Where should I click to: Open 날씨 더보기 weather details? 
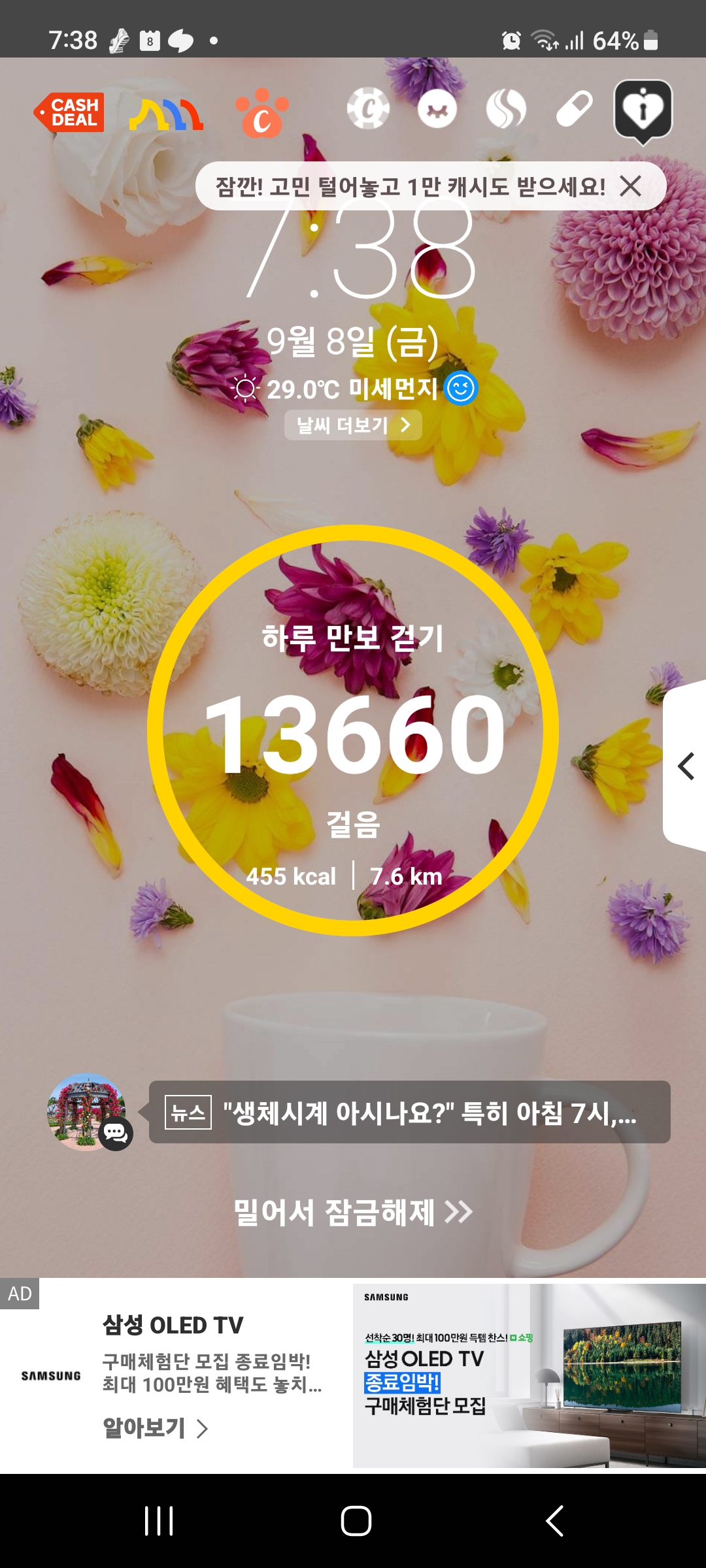click(353, 425)
